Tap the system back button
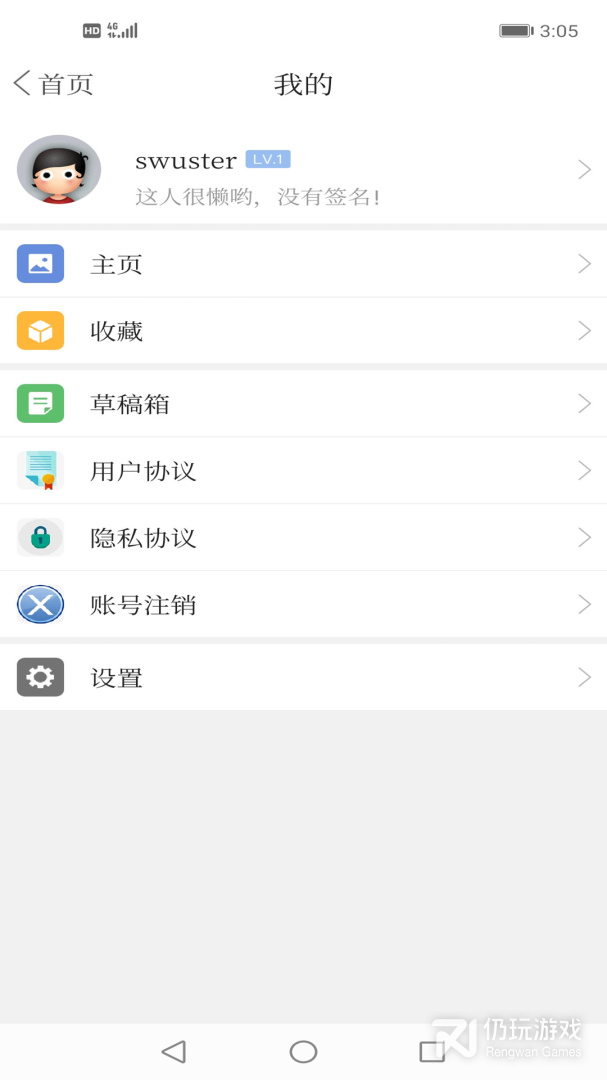Screen dimensions: 607x1080 (x=174, y=1051)
